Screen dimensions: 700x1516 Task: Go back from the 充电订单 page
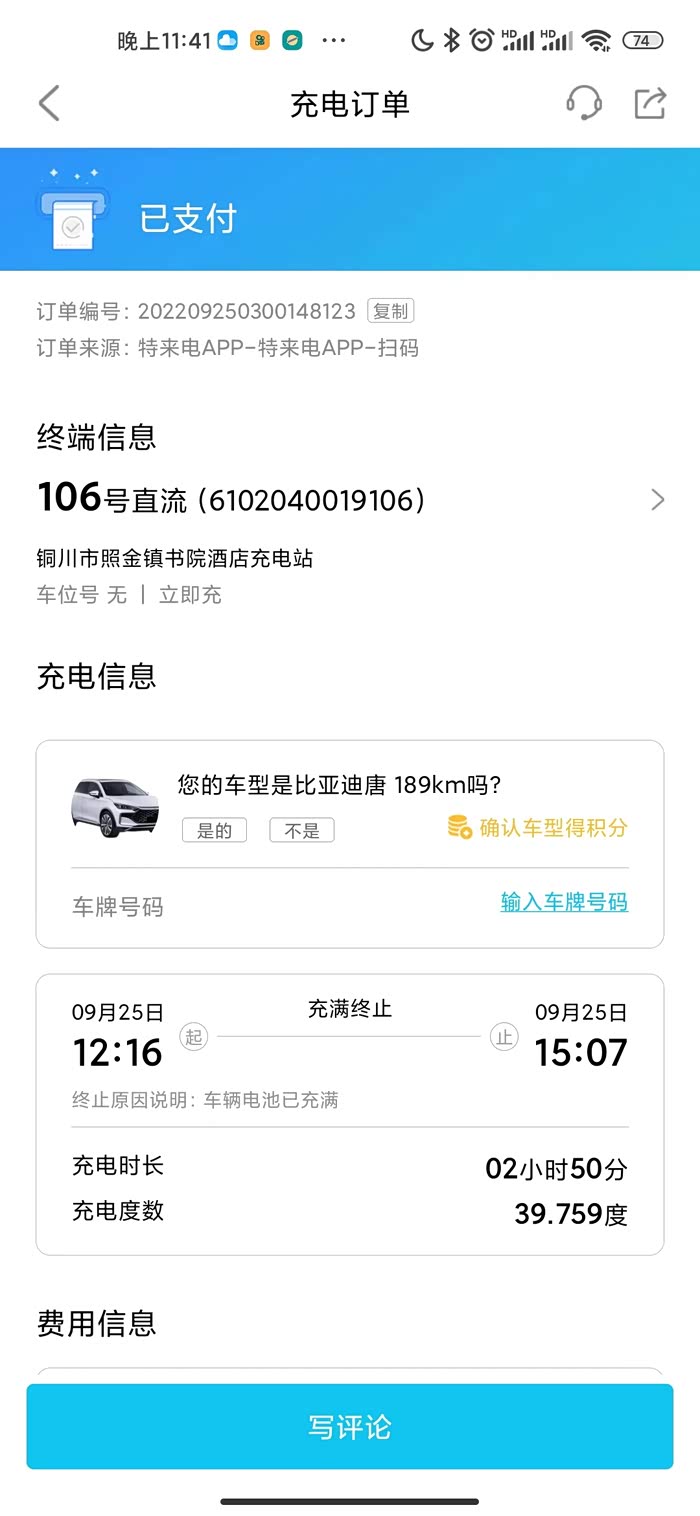coord(49,104)
